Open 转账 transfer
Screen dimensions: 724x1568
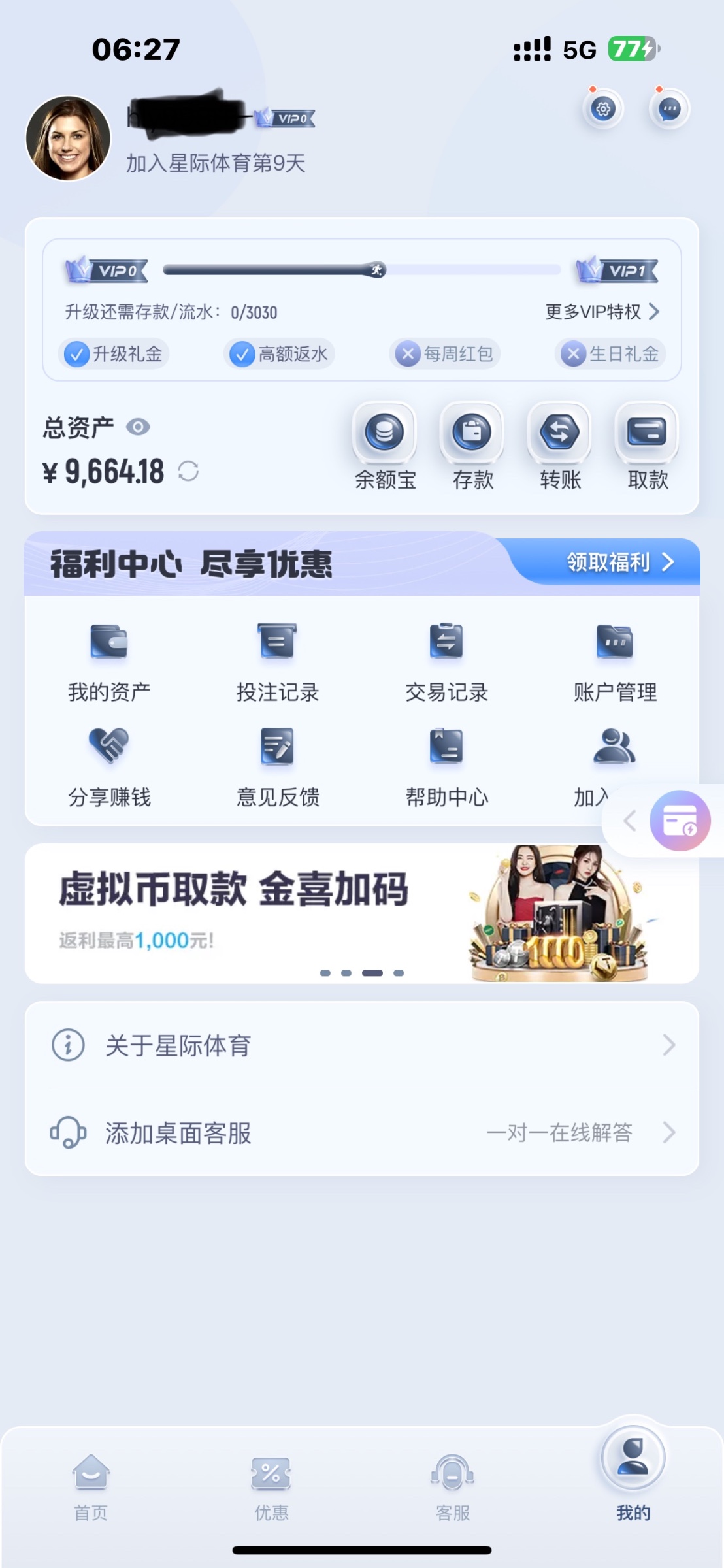pyautogui.click(x=560, y=446)
